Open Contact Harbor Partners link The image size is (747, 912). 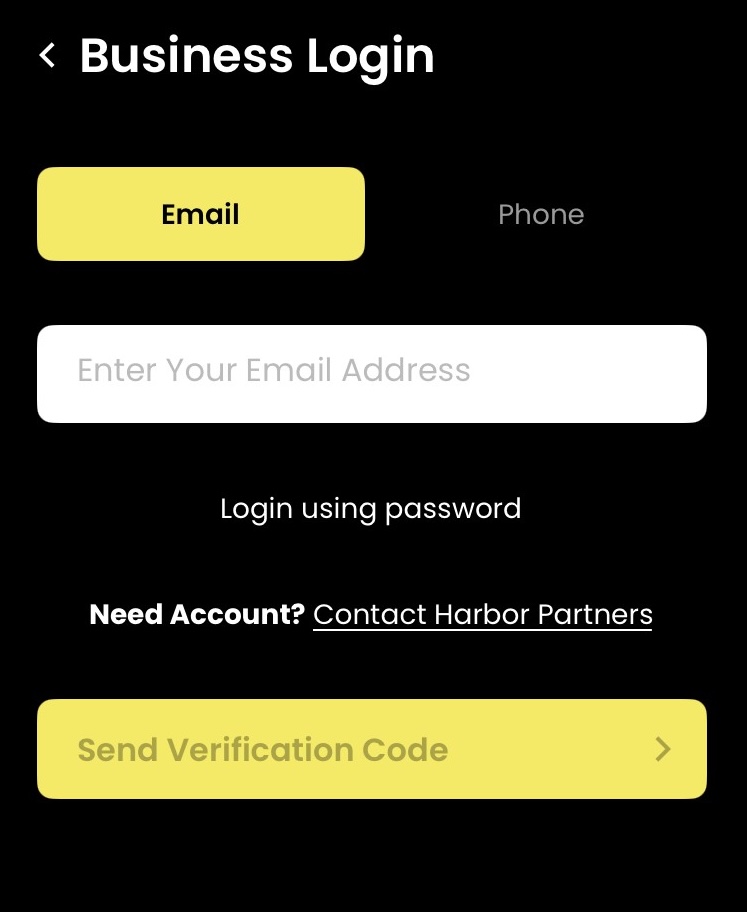pos(483,614)
